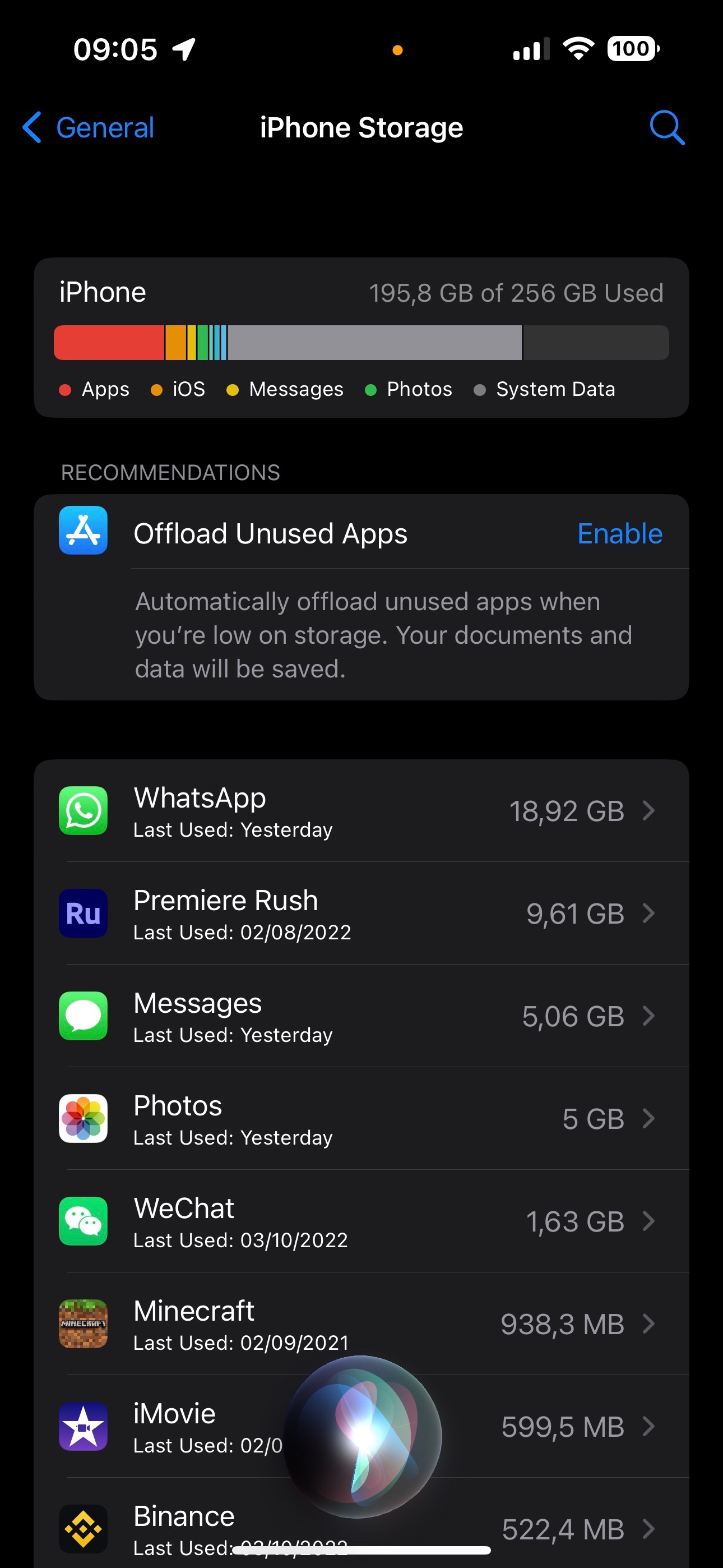The image size is (723, 1568).
Task: Go back to General settings
Action: [89, 128]
